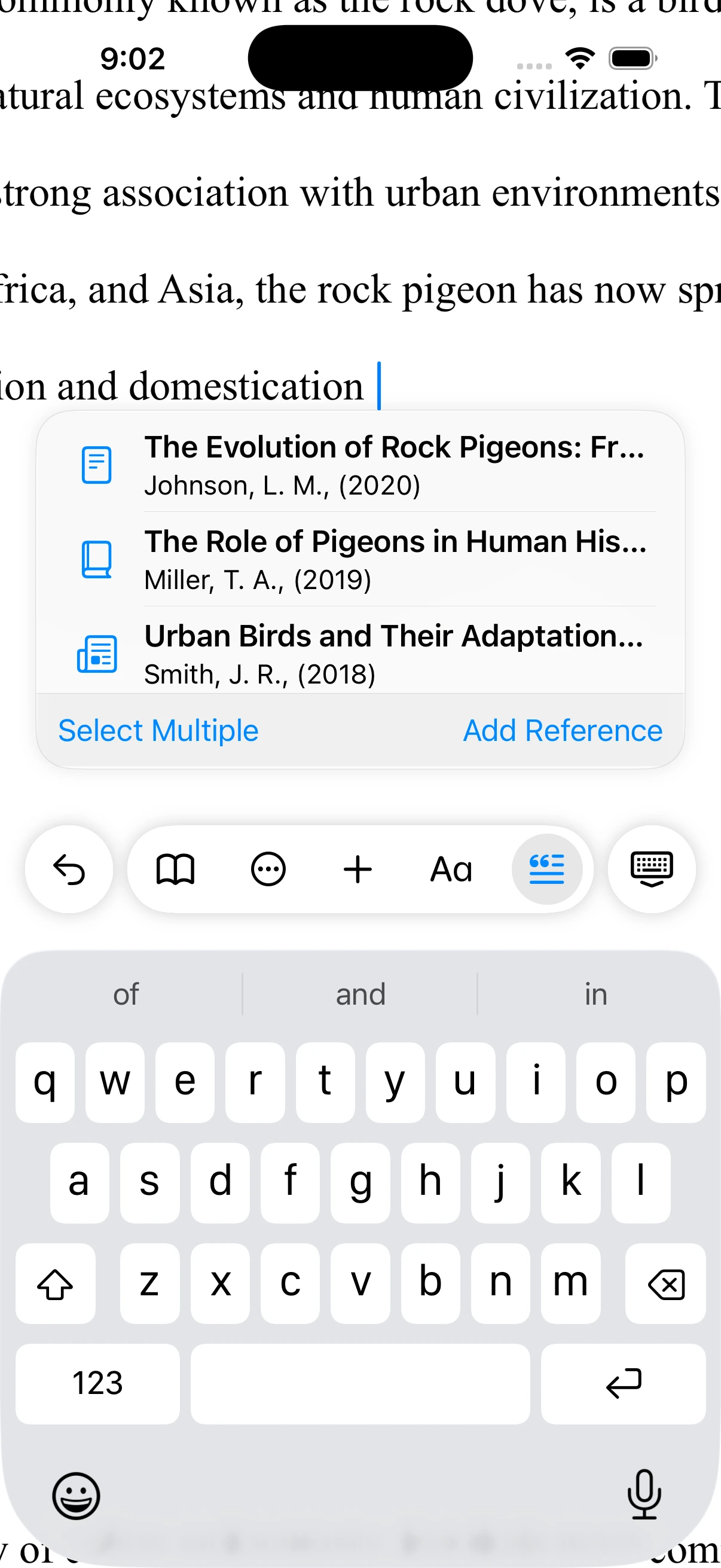
Task: Open the emoji keyboard
Action: pyautogui.click(x=76, y=1495)
